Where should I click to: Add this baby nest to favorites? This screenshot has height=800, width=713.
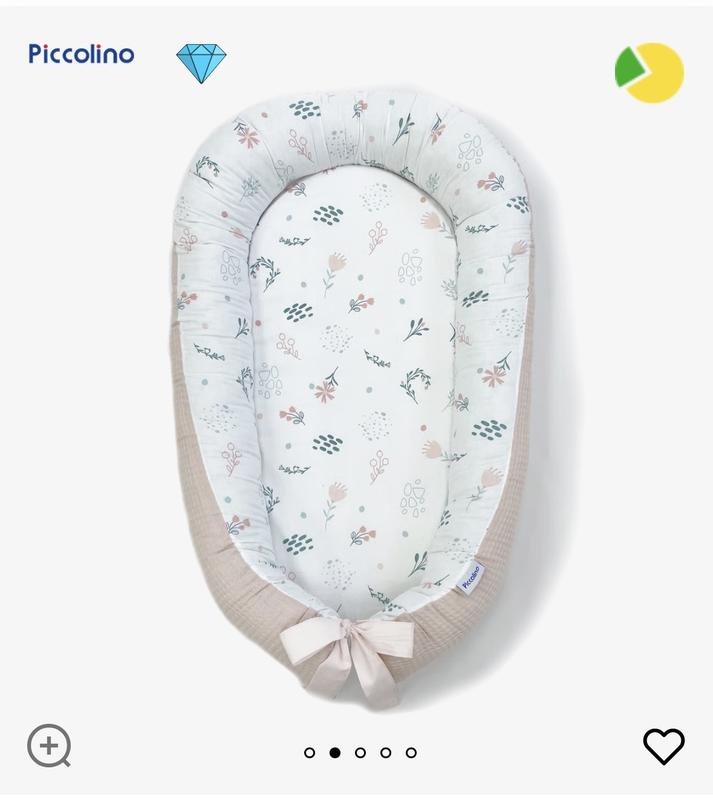point(663,746)
